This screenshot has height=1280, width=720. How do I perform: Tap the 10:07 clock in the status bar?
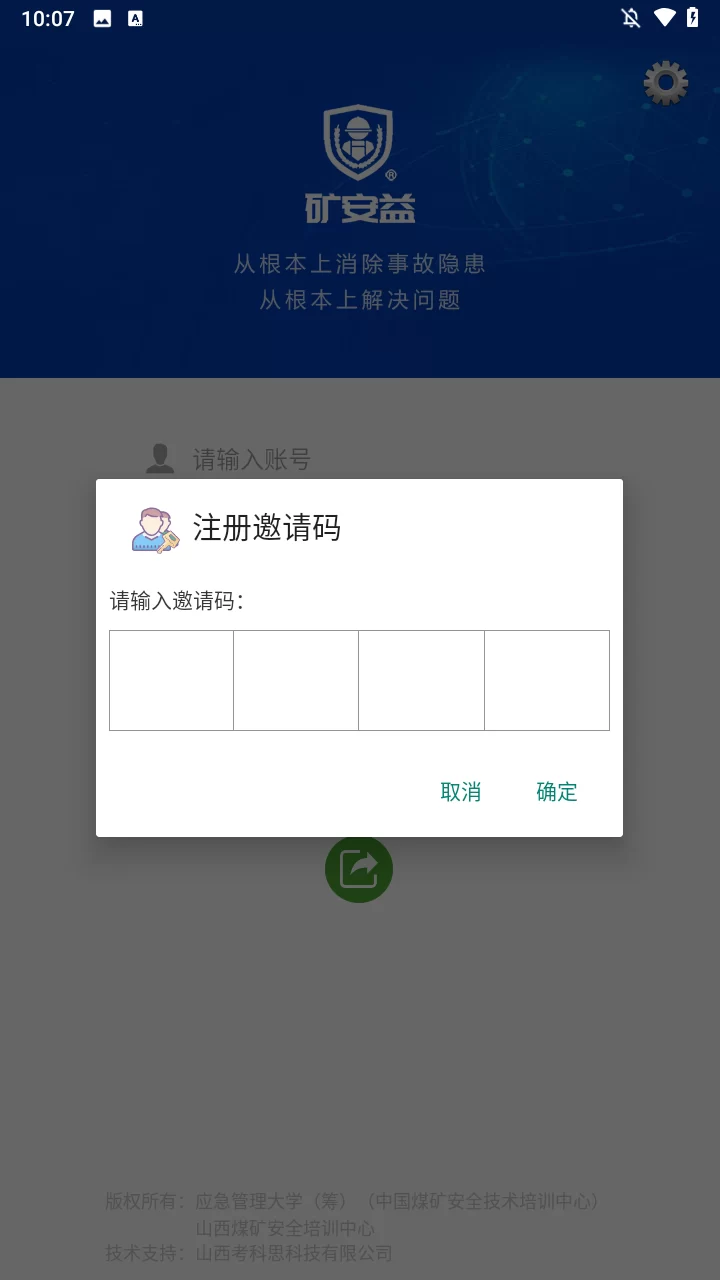tap(47, 18)
